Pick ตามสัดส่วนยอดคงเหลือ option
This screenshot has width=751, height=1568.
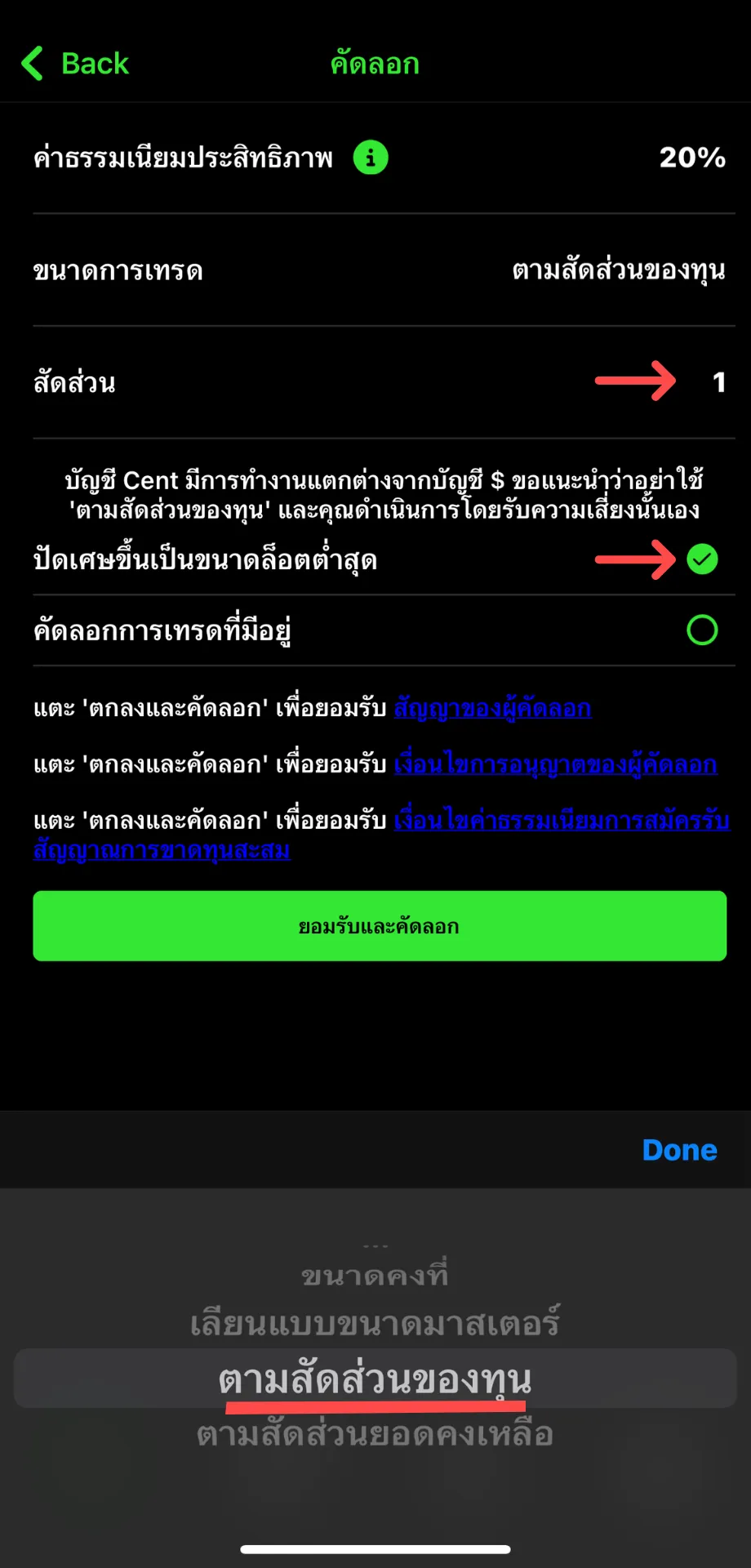[x=375, y=1435]
